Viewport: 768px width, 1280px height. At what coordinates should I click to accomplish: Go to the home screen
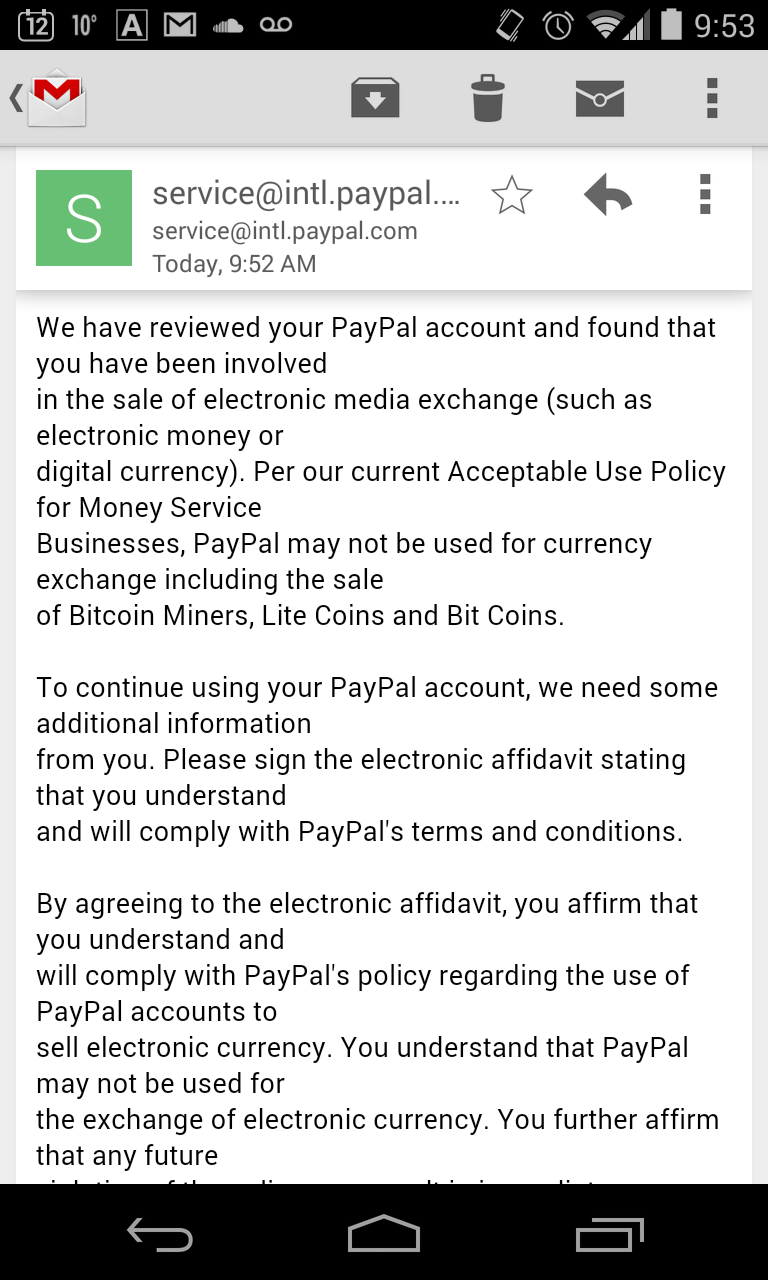384,1234
